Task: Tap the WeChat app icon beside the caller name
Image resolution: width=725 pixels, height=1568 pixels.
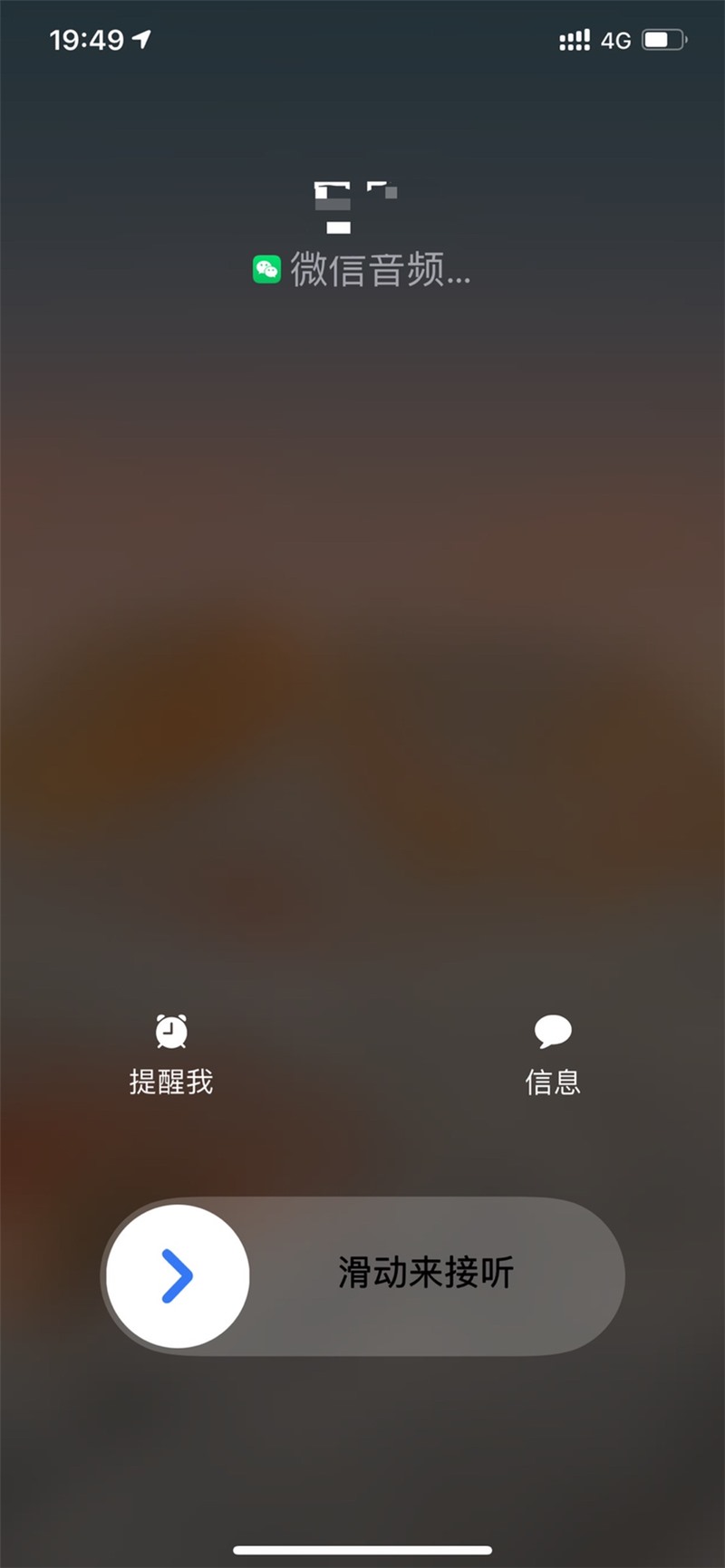Action: pyautogui.click(x=267, y=269)
